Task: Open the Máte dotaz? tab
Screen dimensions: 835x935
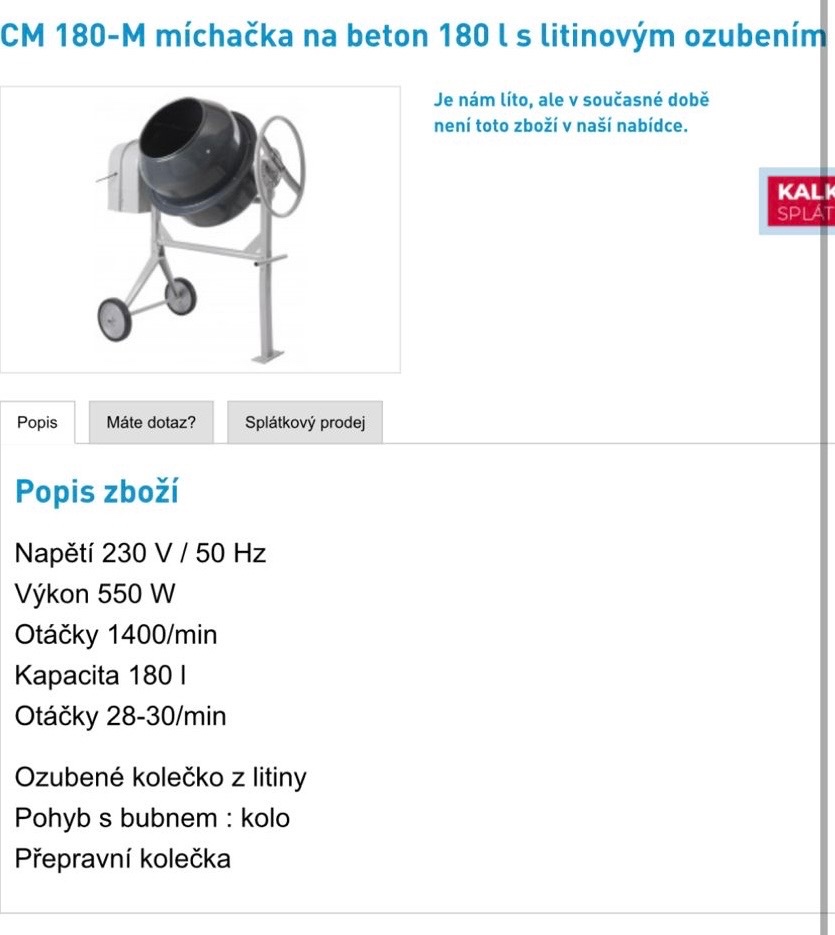Action: 150,422
